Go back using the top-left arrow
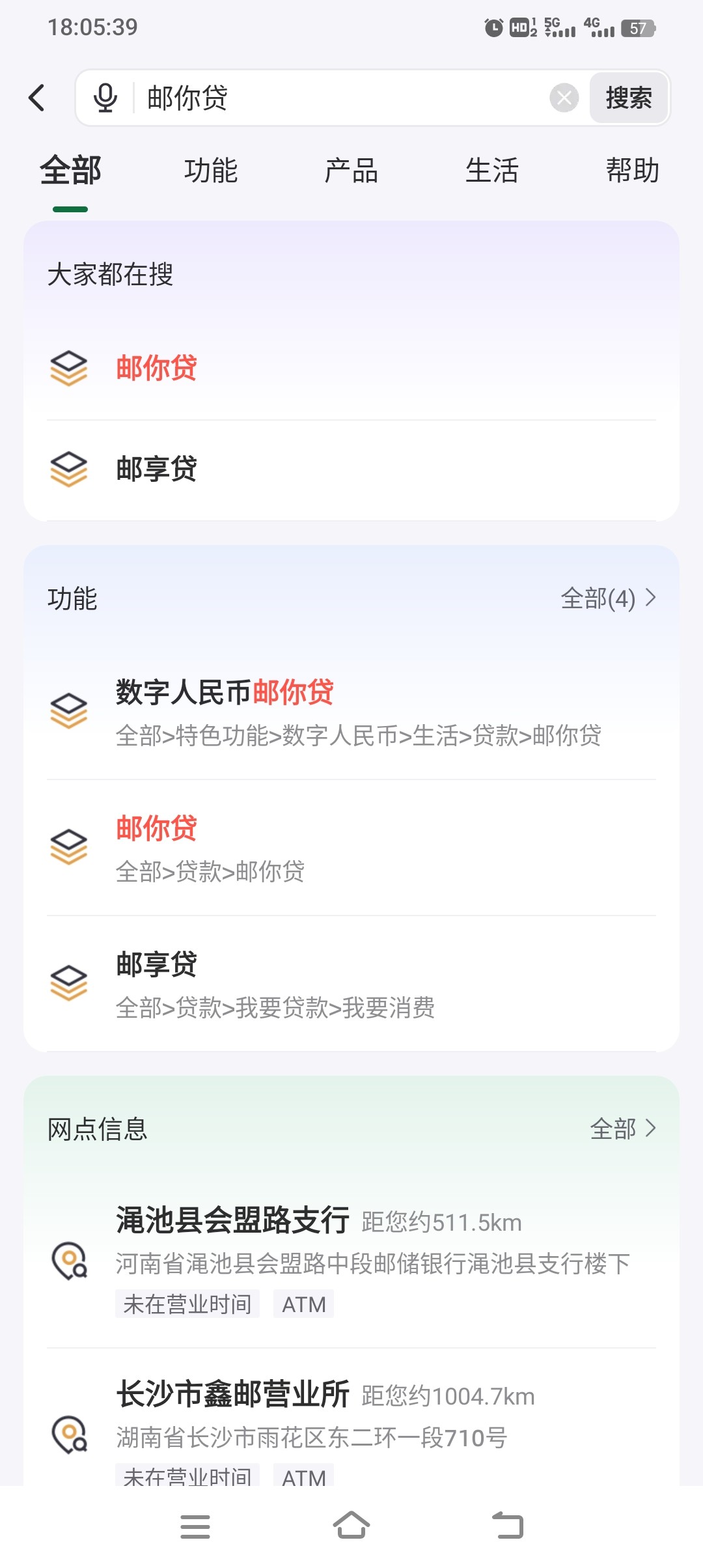The width and height of the screenshot is (703, 1568). [37, 98]
